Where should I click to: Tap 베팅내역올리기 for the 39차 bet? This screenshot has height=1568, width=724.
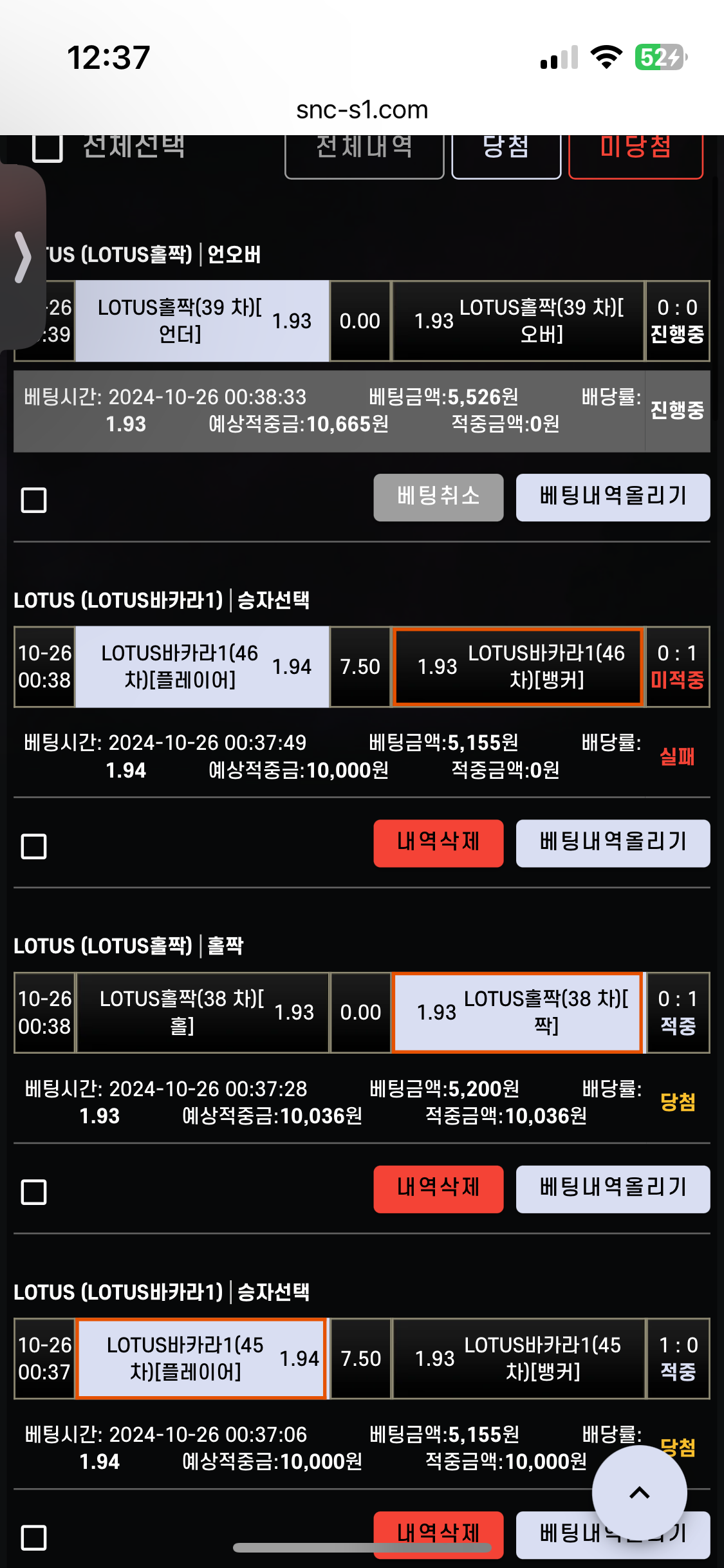point(613,497)
